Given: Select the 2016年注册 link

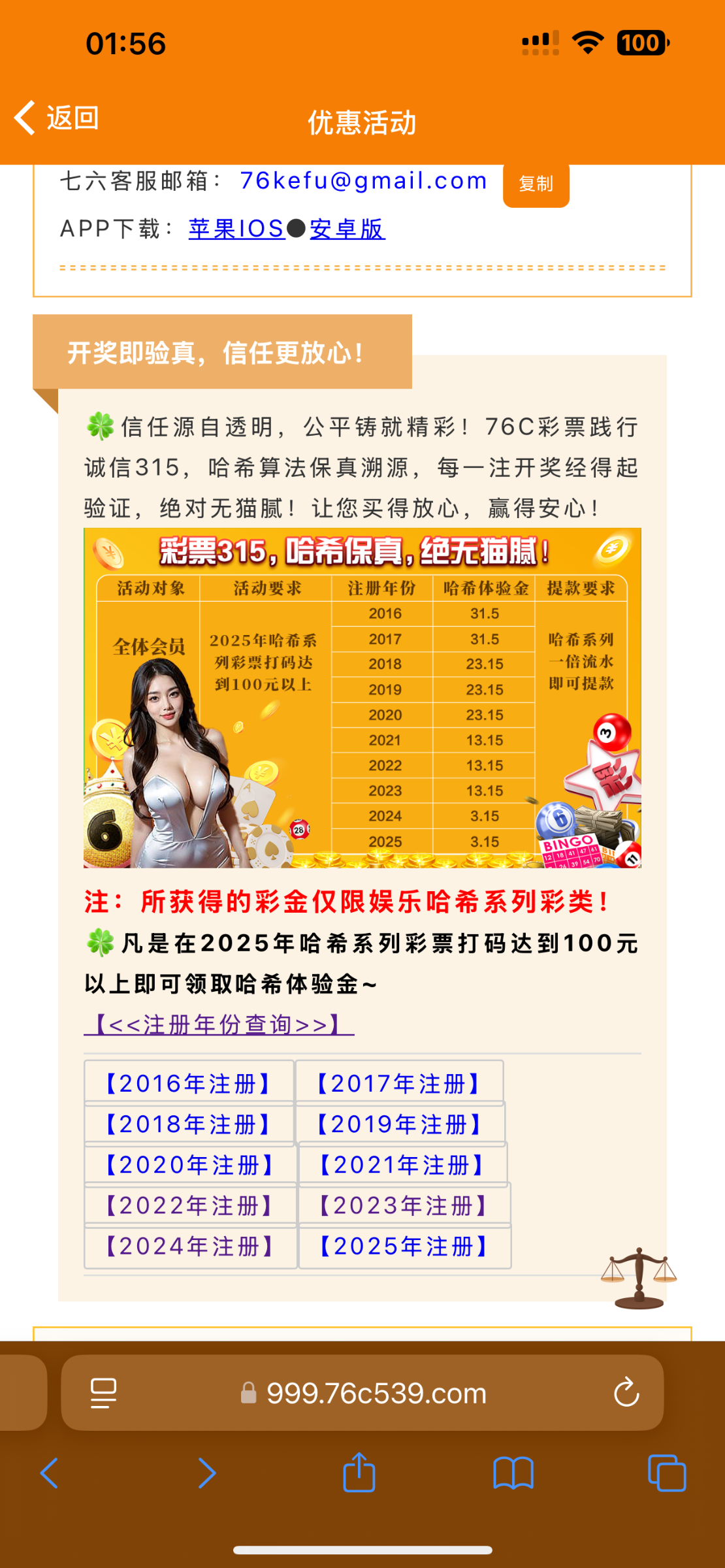Looking at the screenshot, I should click(x=189, y=1083).
